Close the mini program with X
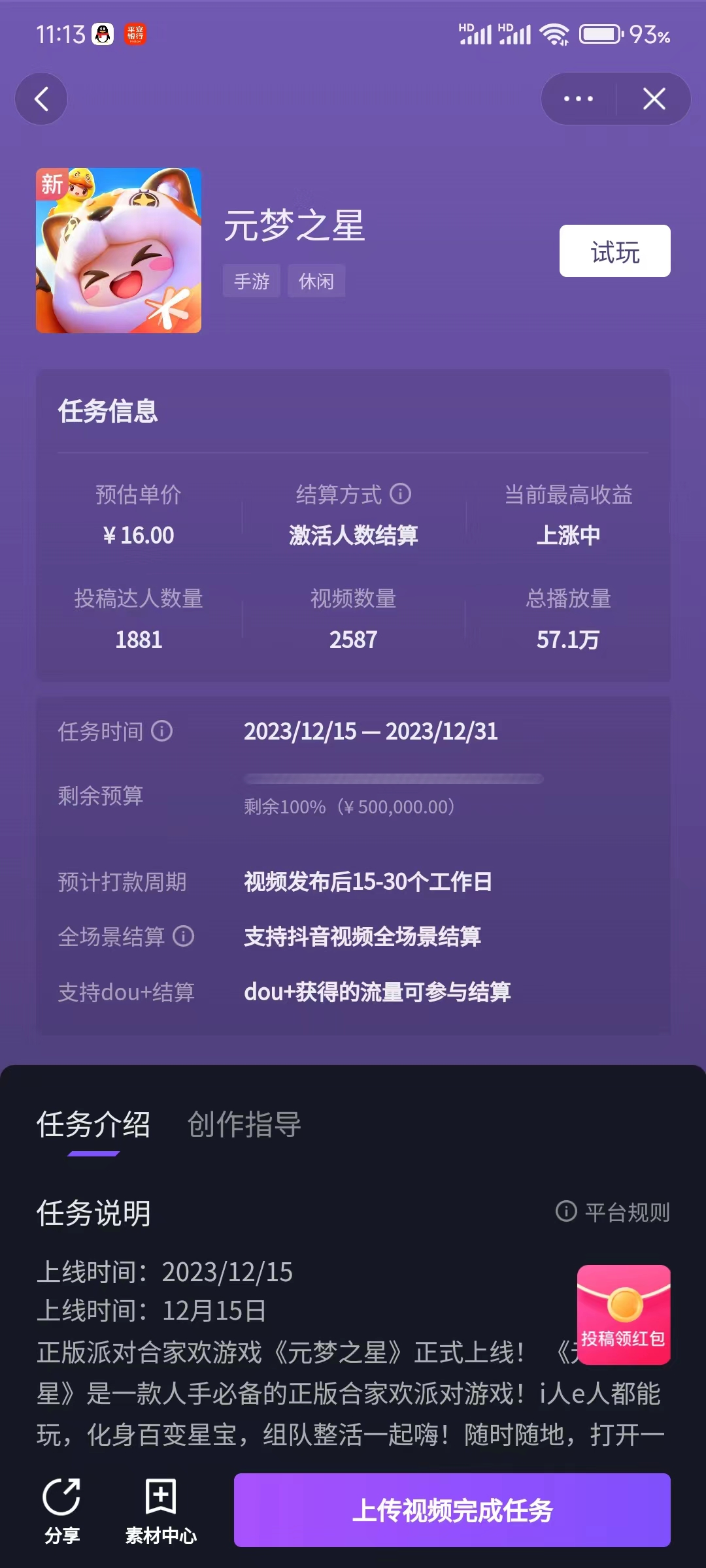The image size is (706, 1568). 654,99
